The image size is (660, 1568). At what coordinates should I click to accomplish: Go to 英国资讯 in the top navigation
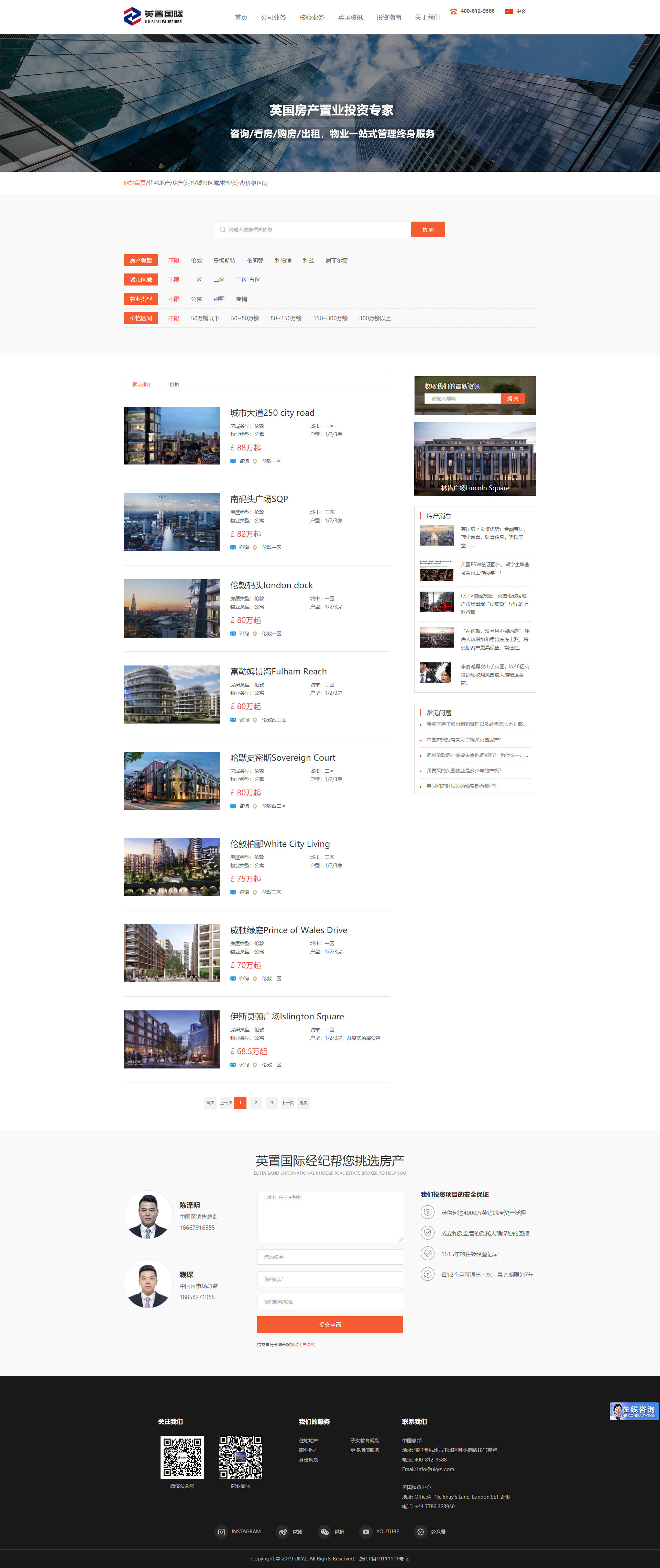tap(350, 18)
